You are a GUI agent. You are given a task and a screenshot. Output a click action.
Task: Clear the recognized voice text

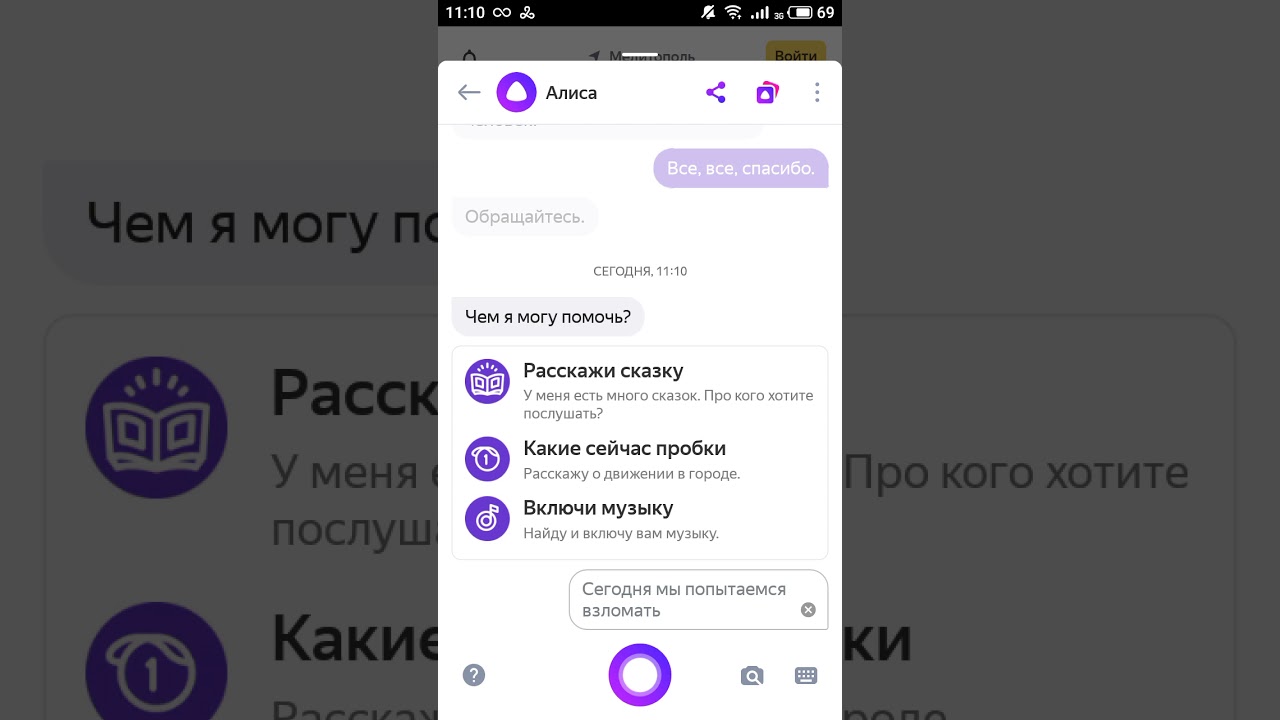pyautogui.click(x=808, y=610)
